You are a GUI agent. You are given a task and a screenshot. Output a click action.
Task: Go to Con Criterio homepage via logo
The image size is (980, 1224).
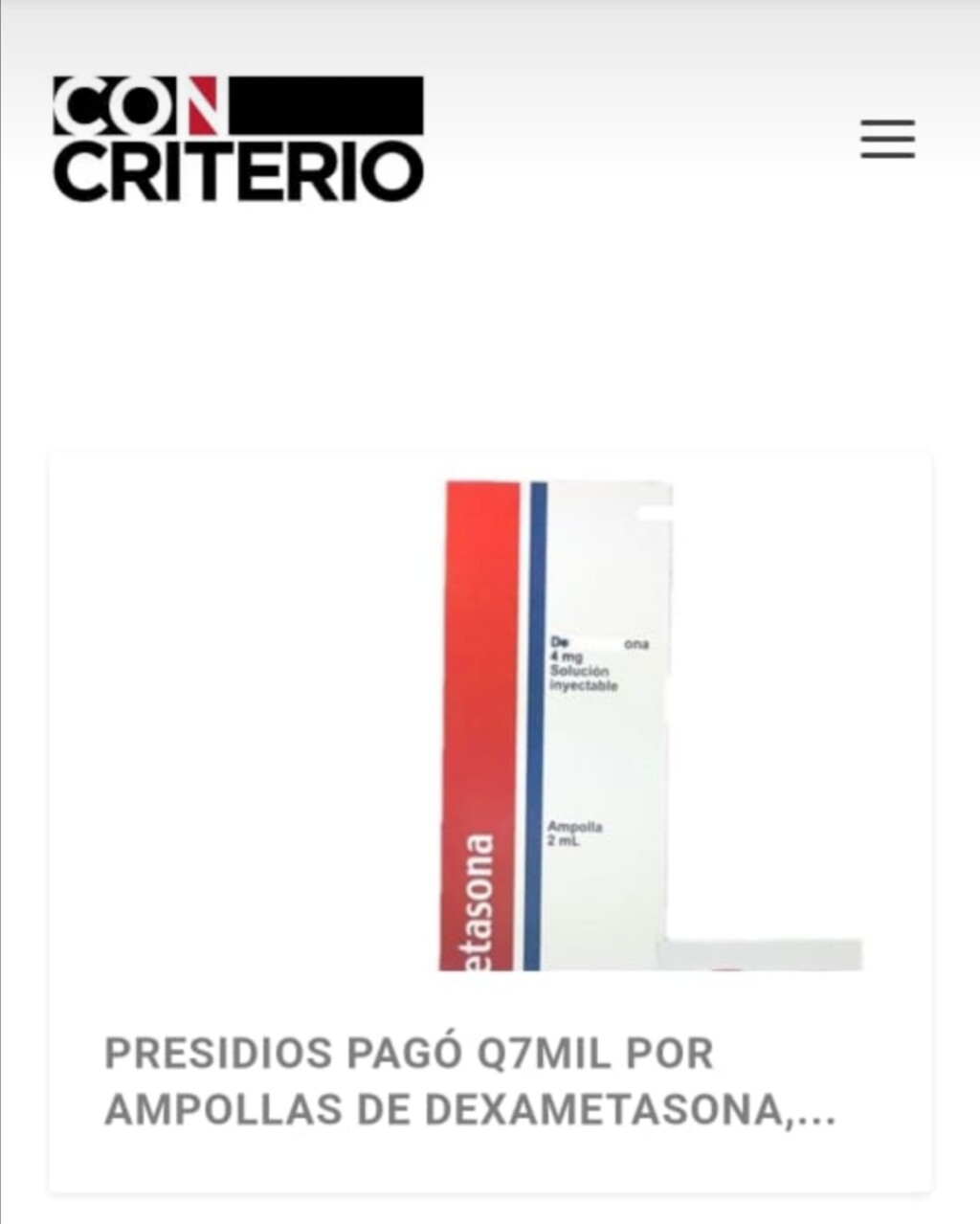click(238, 140)
